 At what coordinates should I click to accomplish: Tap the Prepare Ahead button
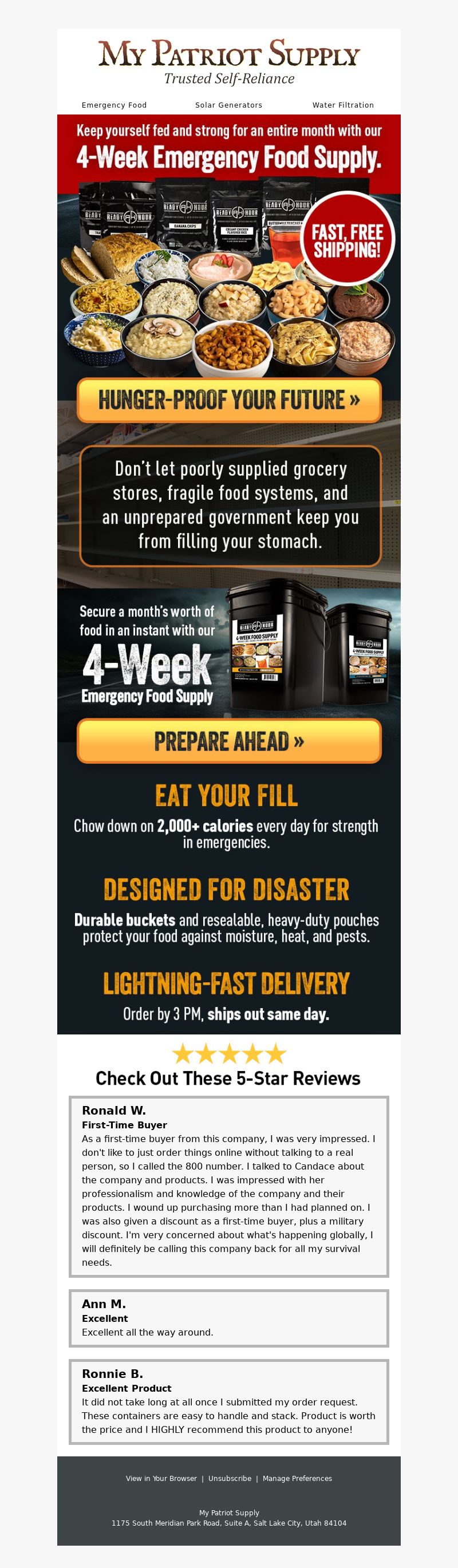click(229, 741)
